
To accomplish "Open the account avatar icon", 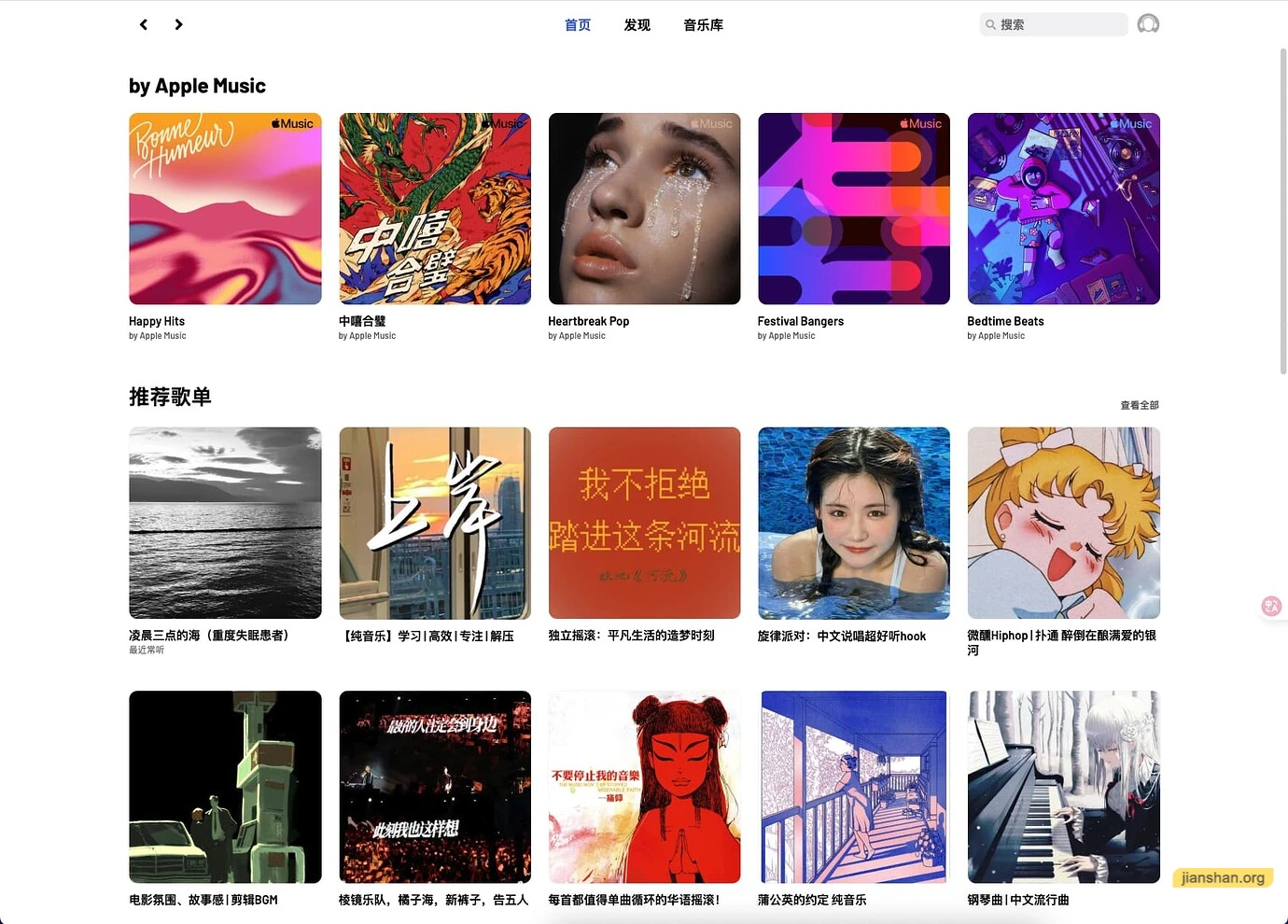I will [x=1148, y=24].
